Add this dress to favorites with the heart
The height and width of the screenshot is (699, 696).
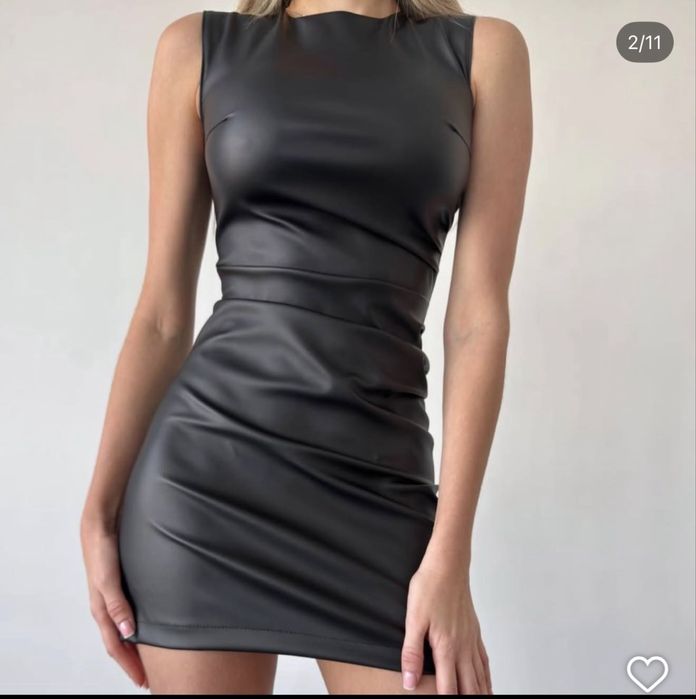pyautogui.click(x=647, y=672)
